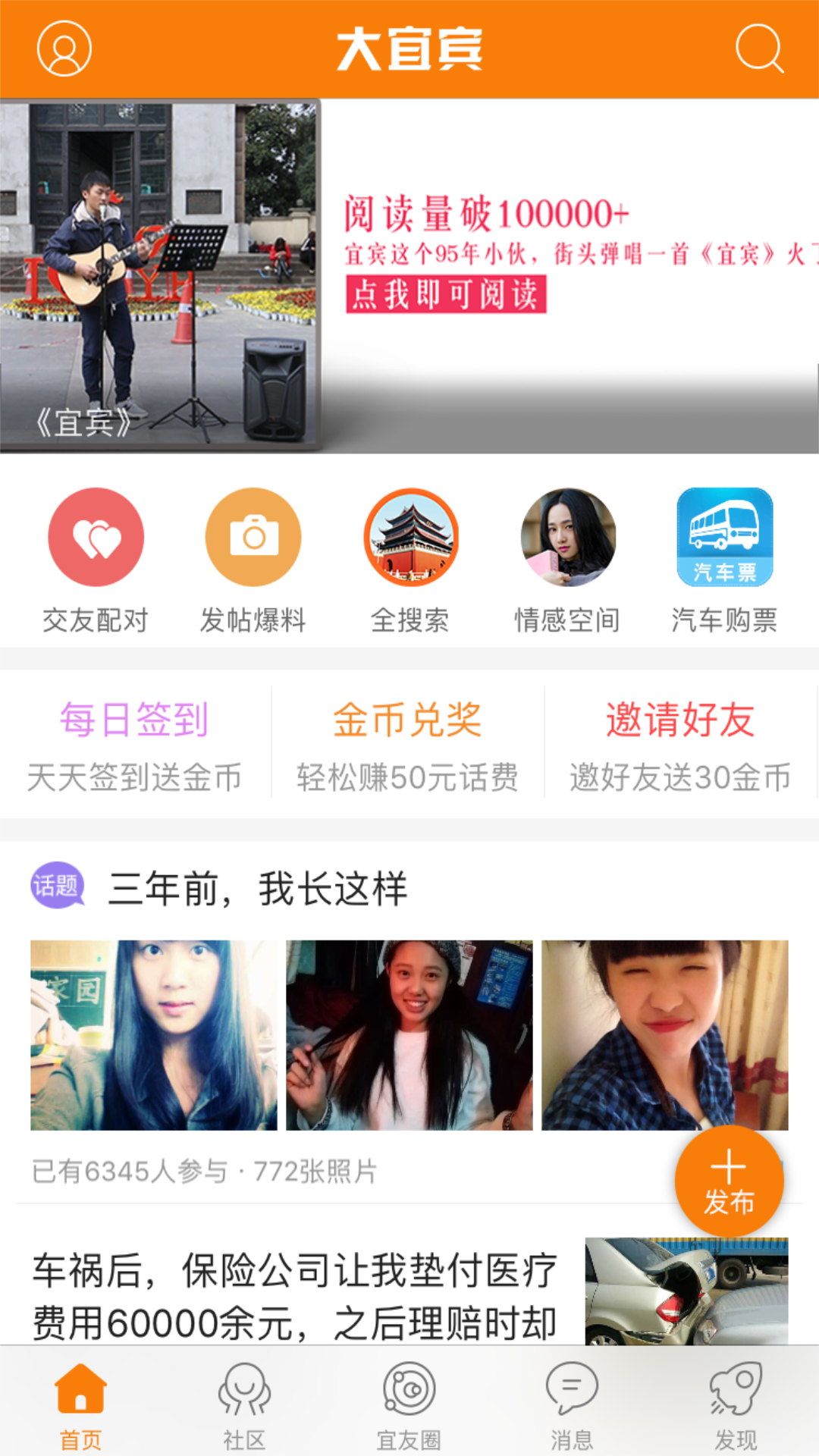The width and height of the screenshot is (819, 1456).
Task: Open 邀请好友 invite friends
Action: tap(680, 743)
